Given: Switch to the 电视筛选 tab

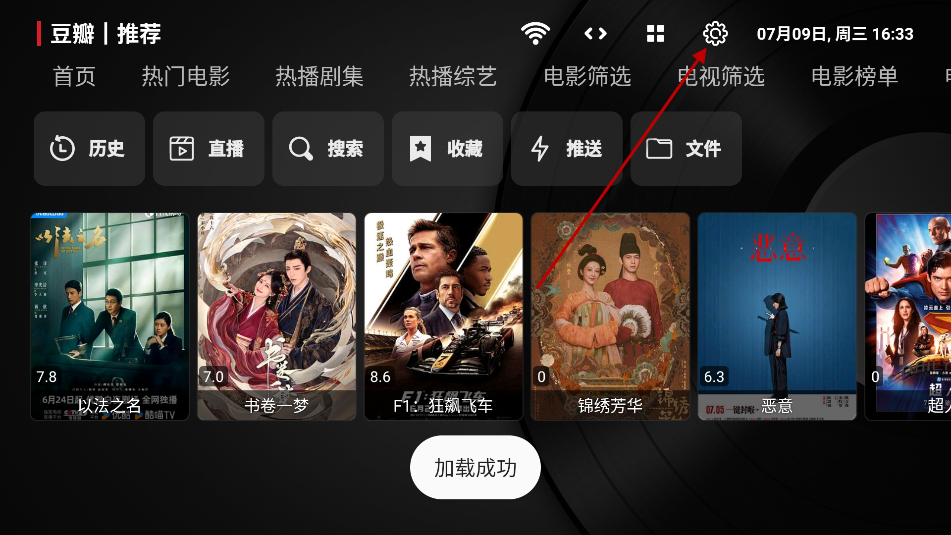Looking at the screenshot, I should 721,76.
